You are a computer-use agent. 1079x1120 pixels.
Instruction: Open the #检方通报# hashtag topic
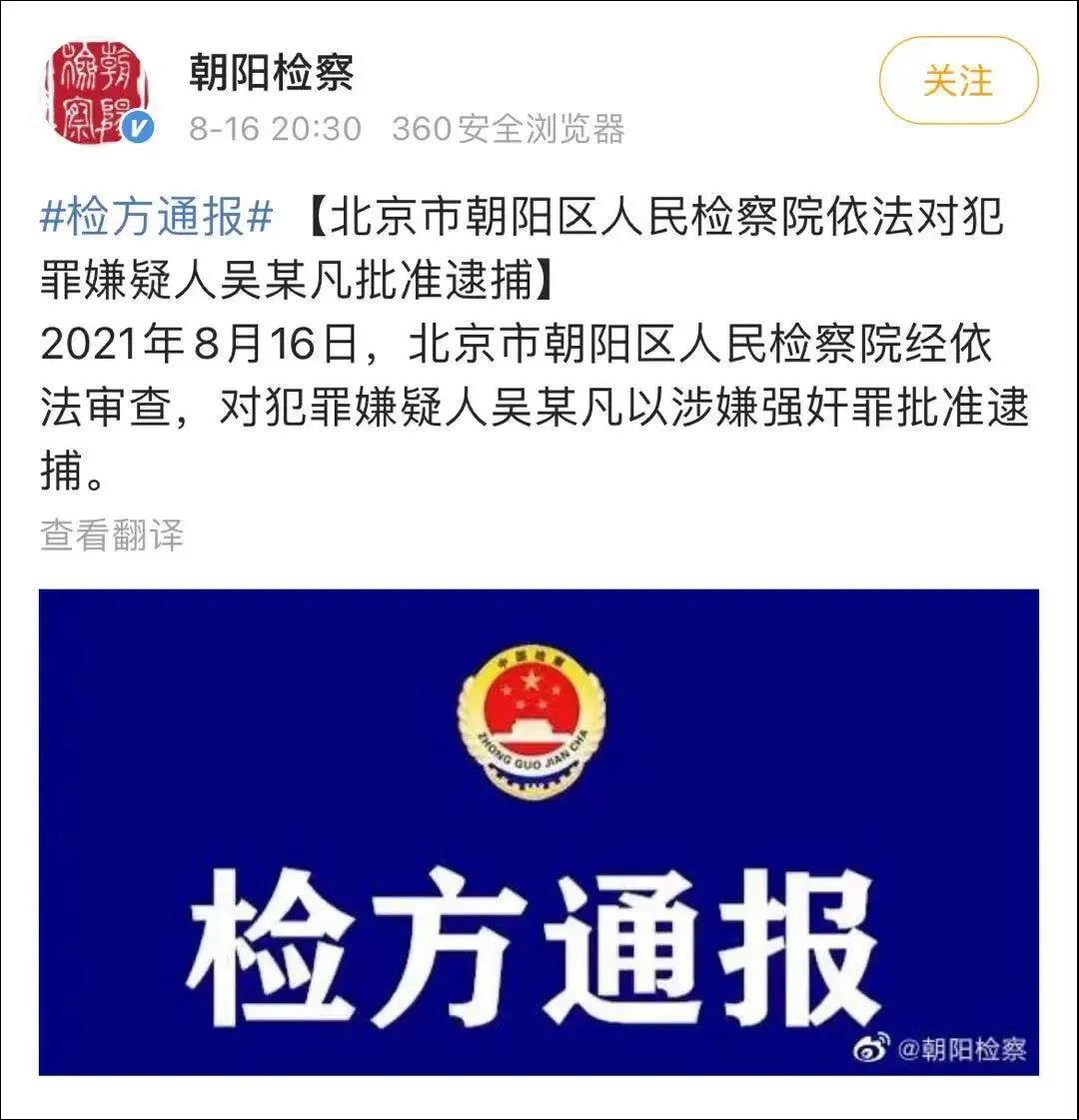(x=157, y=217)
